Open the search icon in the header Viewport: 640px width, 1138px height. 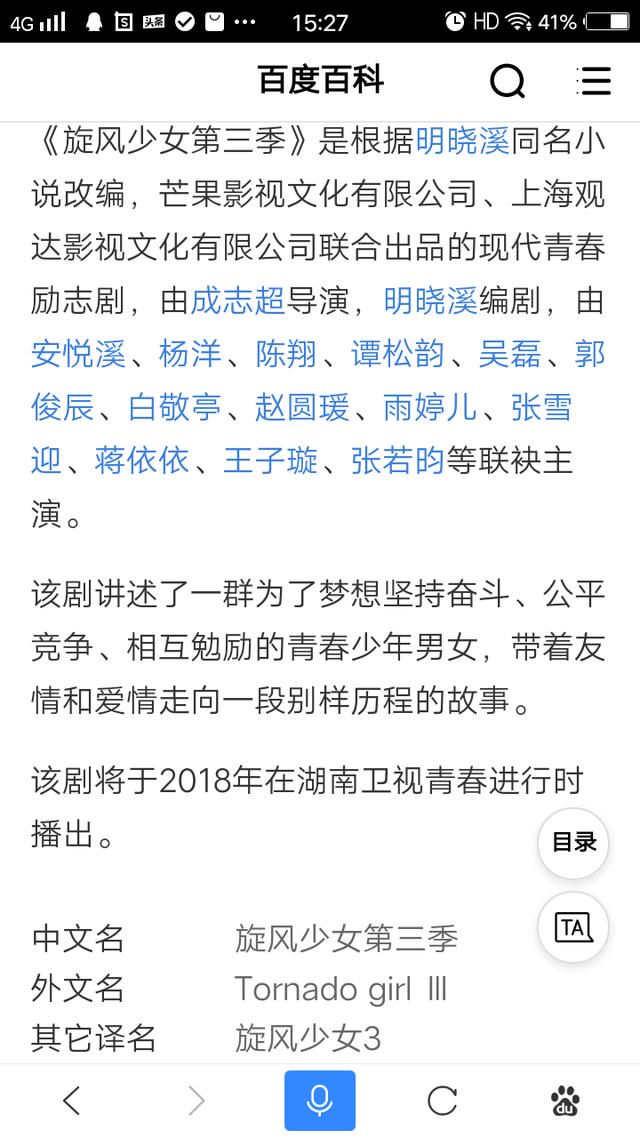[x=507, y=81]
